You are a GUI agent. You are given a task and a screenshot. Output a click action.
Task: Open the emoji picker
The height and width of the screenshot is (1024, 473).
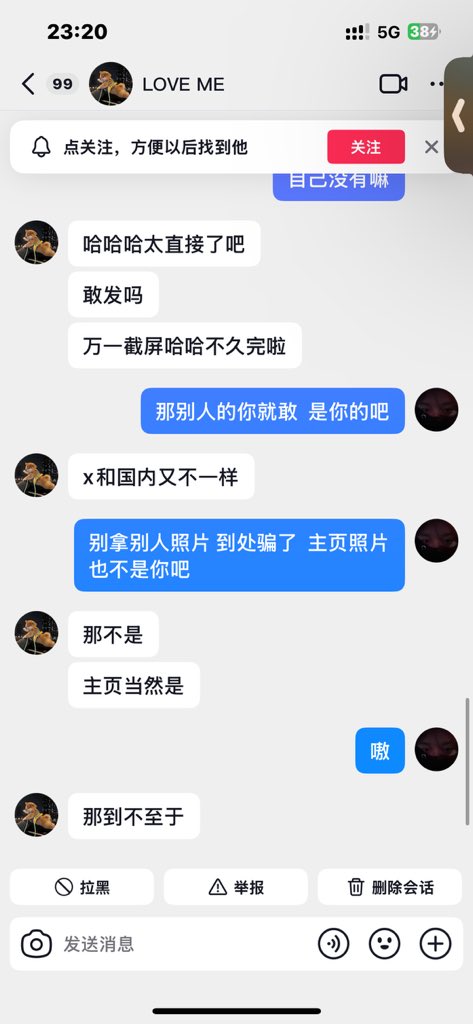[385, 944]
